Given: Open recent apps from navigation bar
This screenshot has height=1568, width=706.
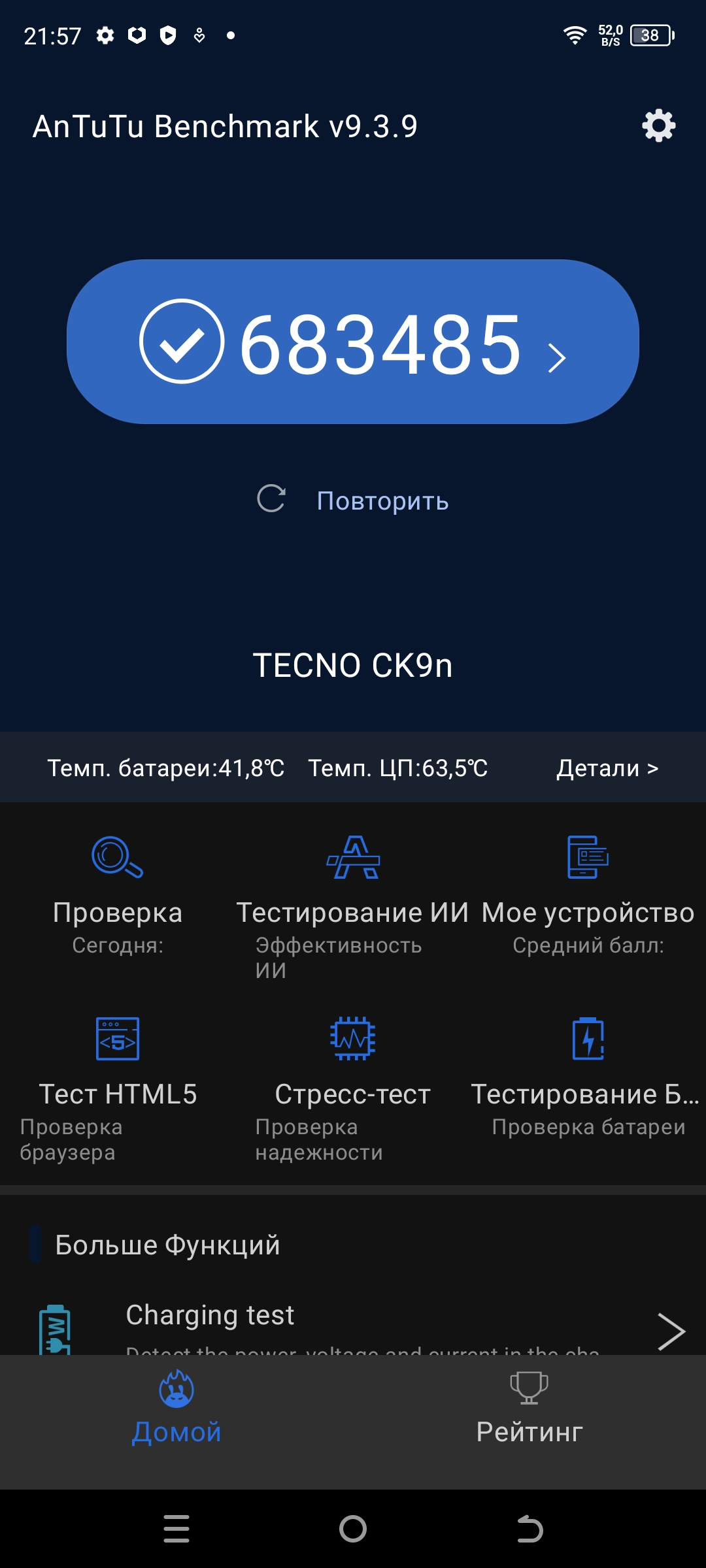Looking at the screenshot, I should pyautogui.click(x=176, y=1529).
